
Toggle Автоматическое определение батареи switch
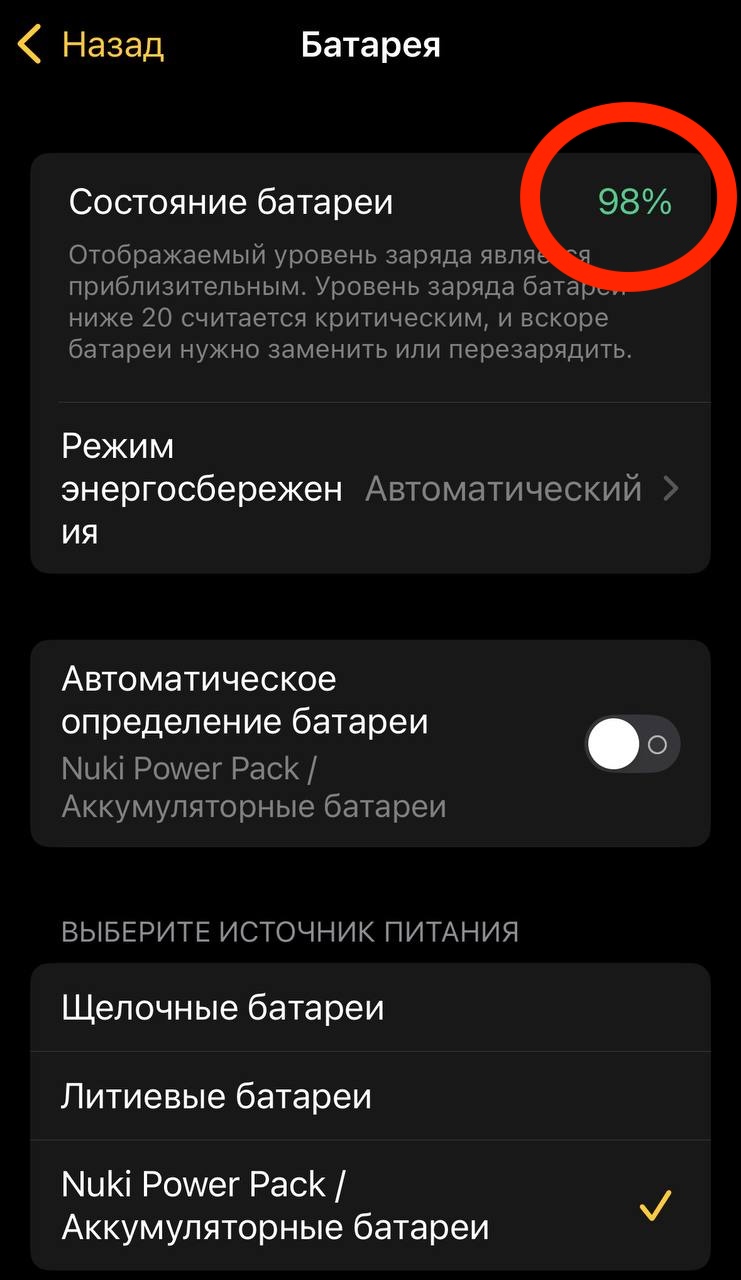pyautogui.click(x=632, y=744)
